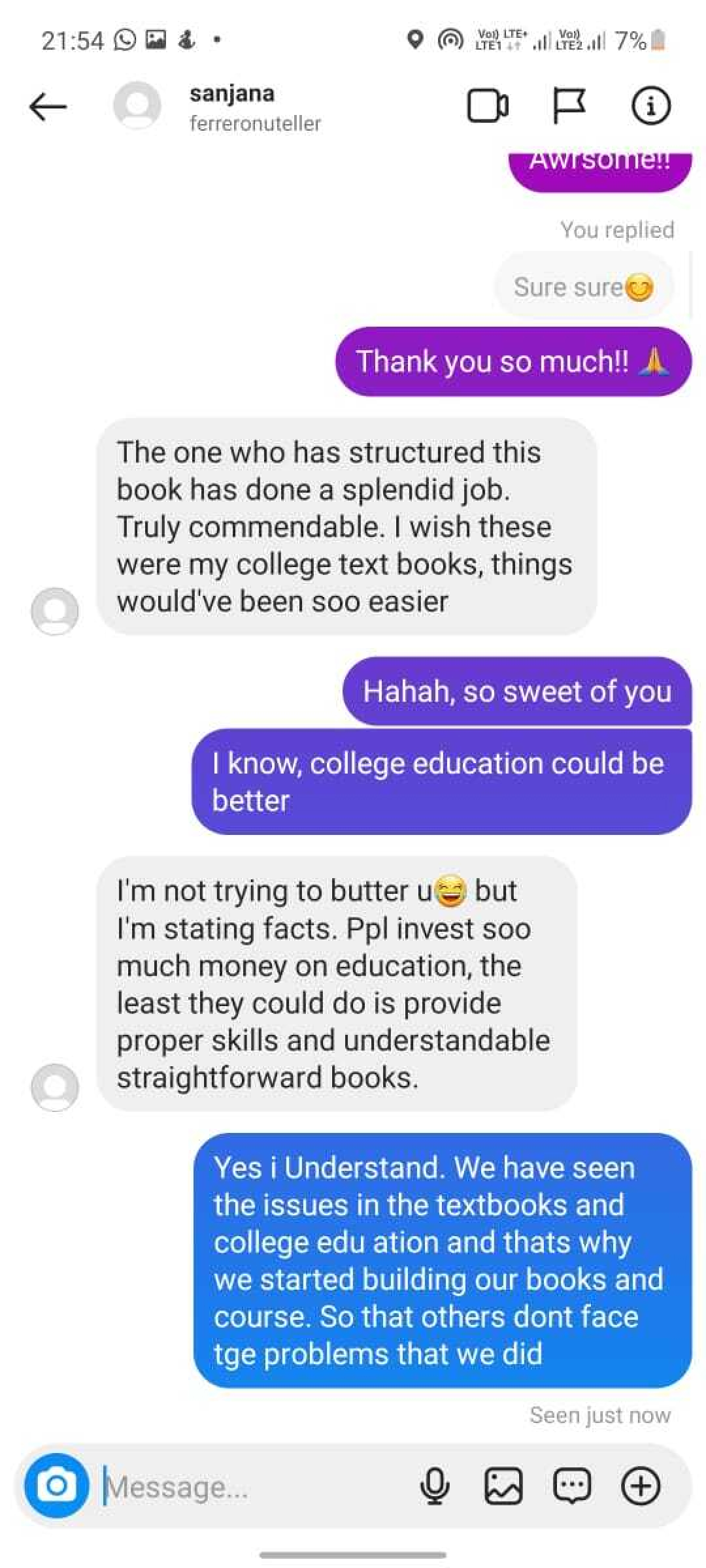Open the camera to send a photo

(57, 1486)
